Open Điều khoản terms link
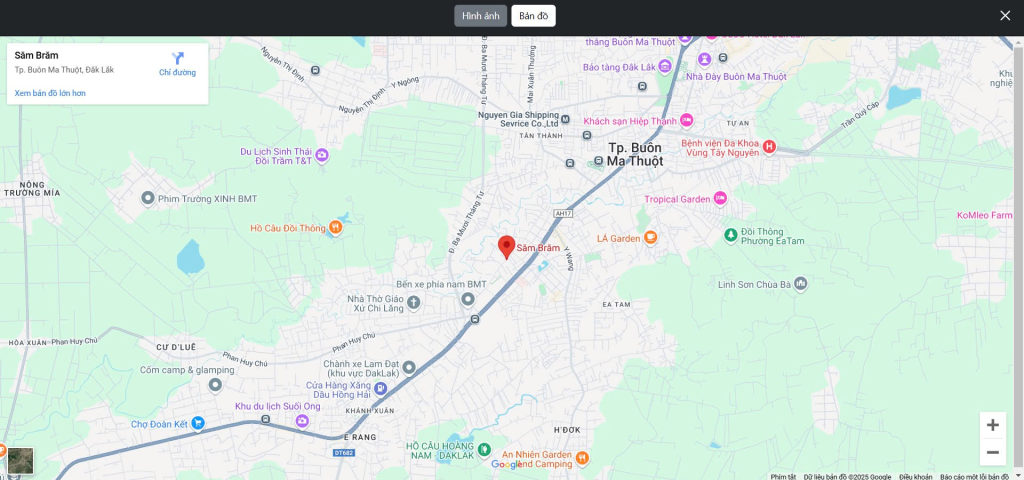Screen dimensions: 1024x480 [915, 477]
